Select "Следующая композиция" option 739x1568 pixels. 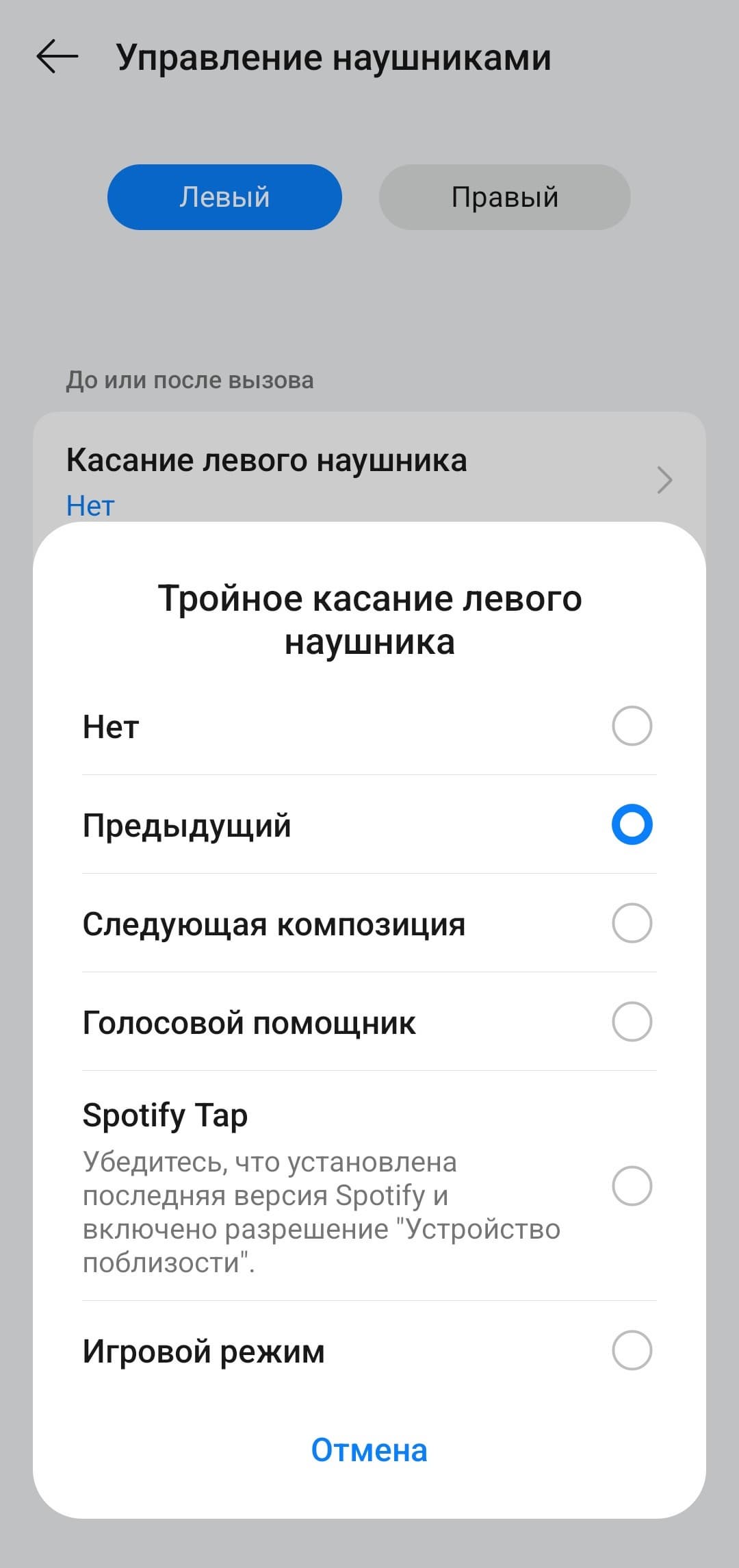coord(631,923)
